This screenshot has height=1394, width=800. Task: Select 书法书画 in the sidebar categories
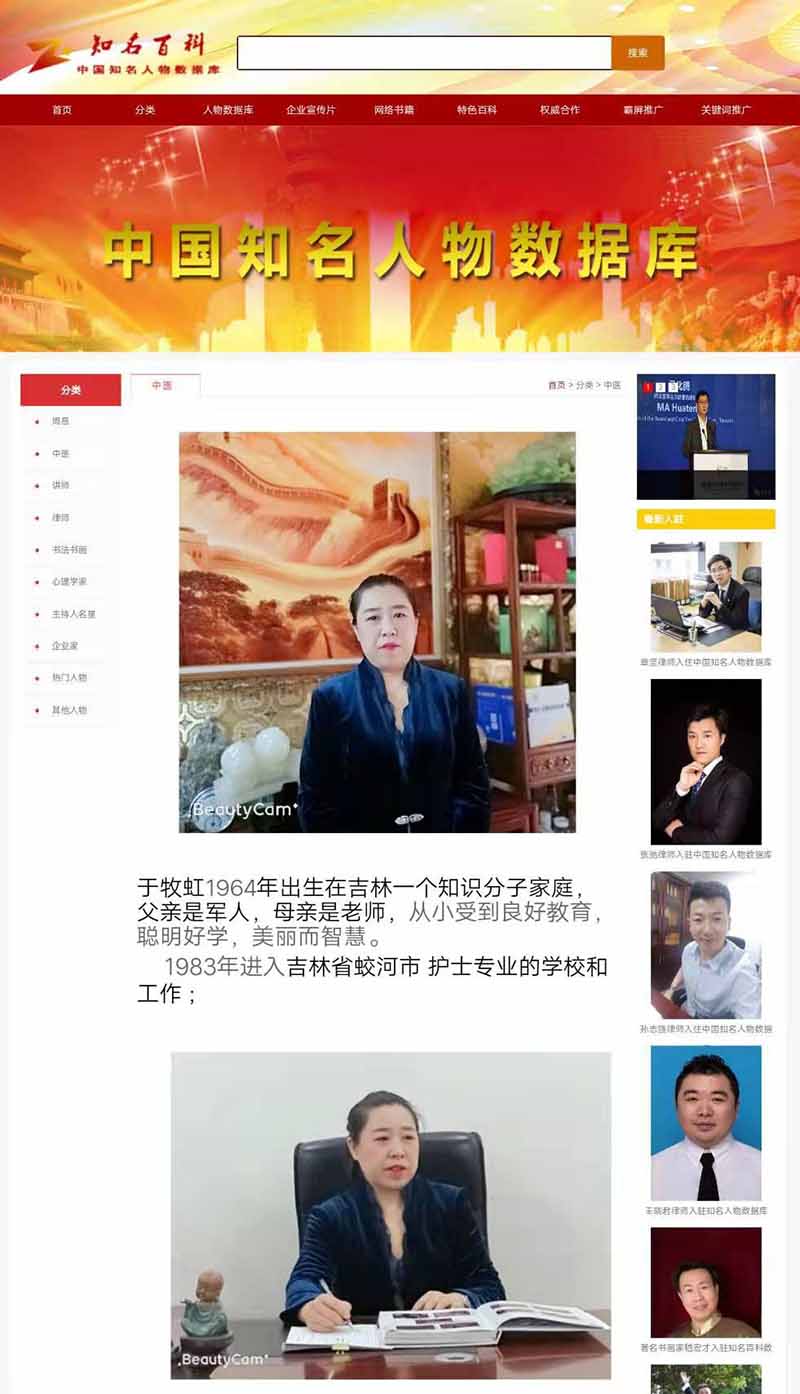69,550
